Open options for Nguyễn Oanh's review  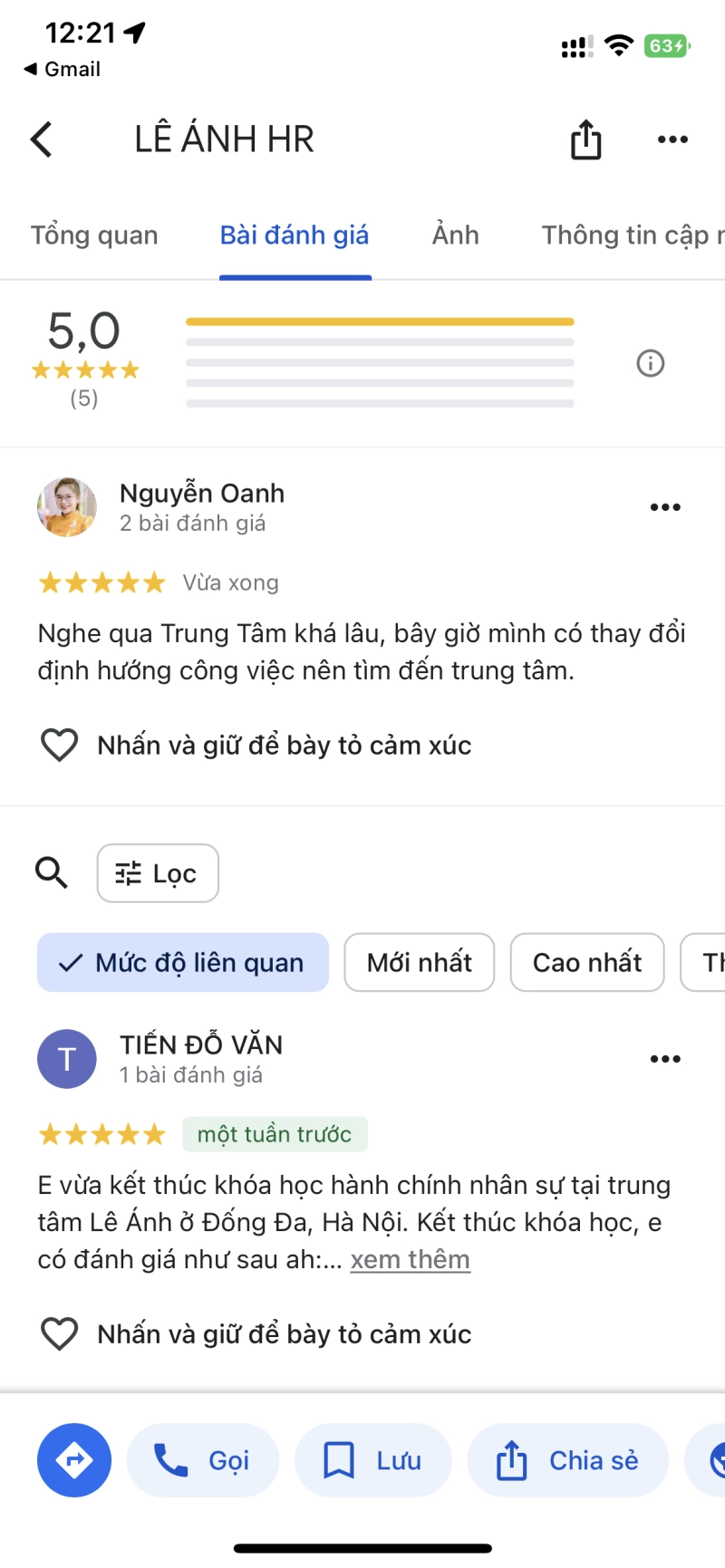tap(665, 507)
